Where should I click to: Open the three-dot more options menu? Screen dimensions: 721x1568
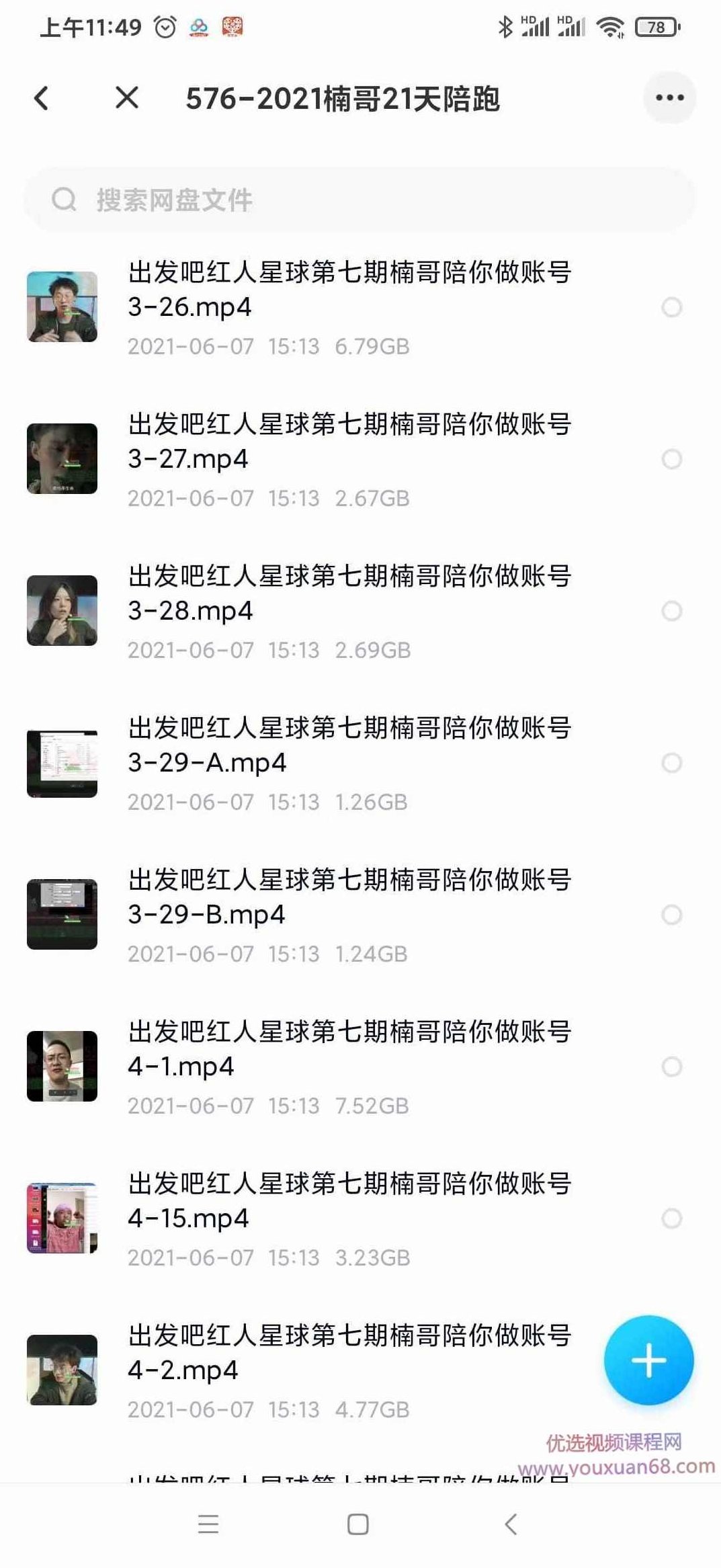pyautogui.click(x=668, y=97)
